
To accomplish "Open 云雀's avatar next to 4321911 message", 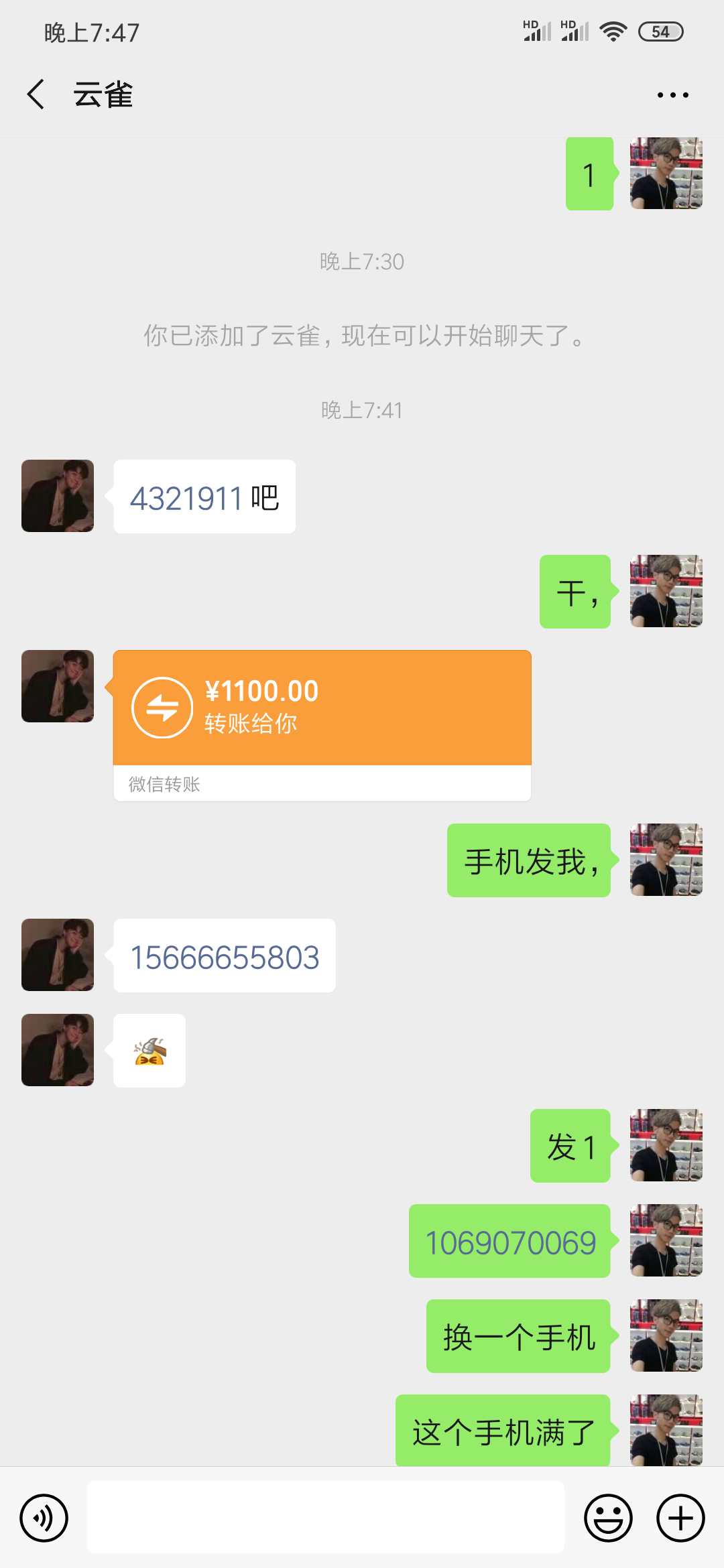I will [58, 496].
